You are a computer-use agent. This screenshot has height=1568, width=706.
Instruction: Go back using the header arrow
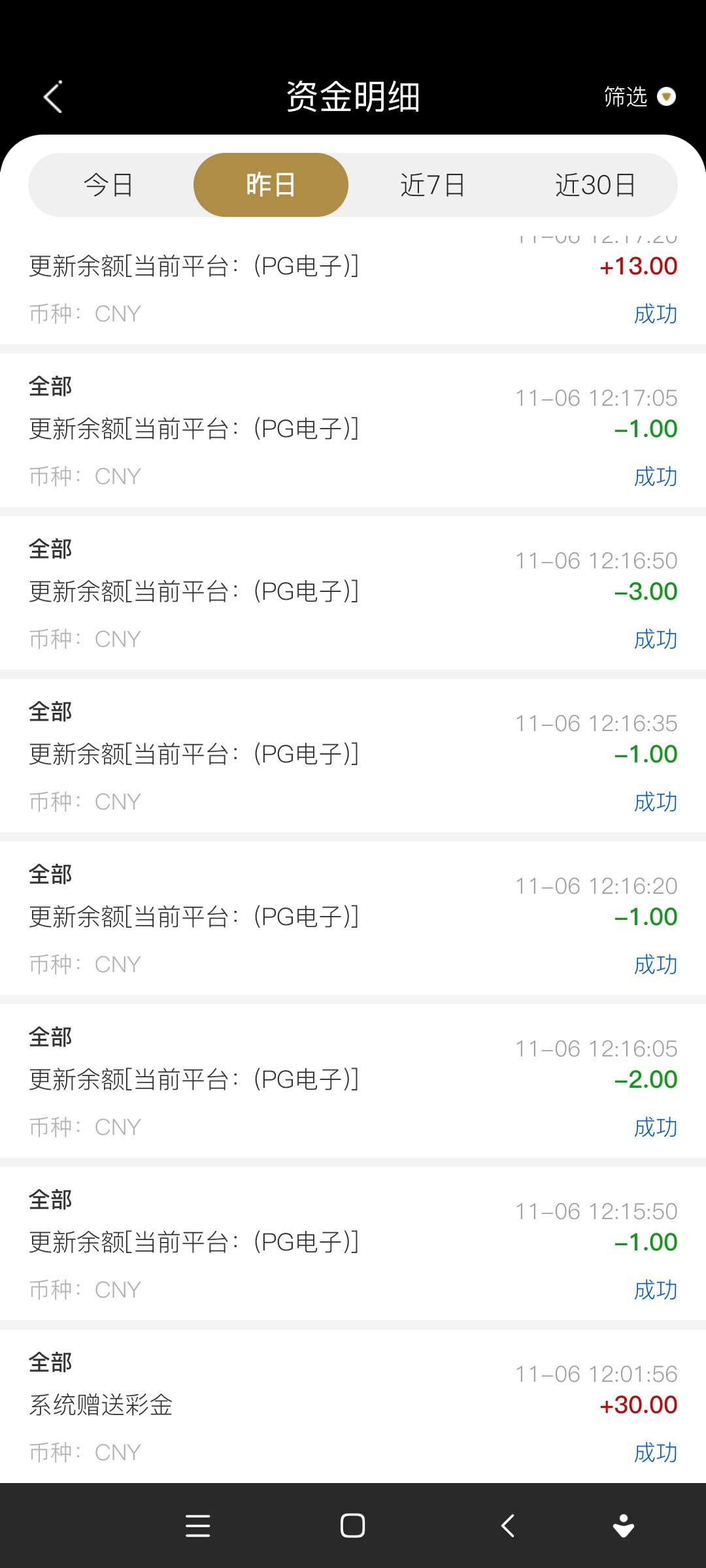tap(53, 97)
